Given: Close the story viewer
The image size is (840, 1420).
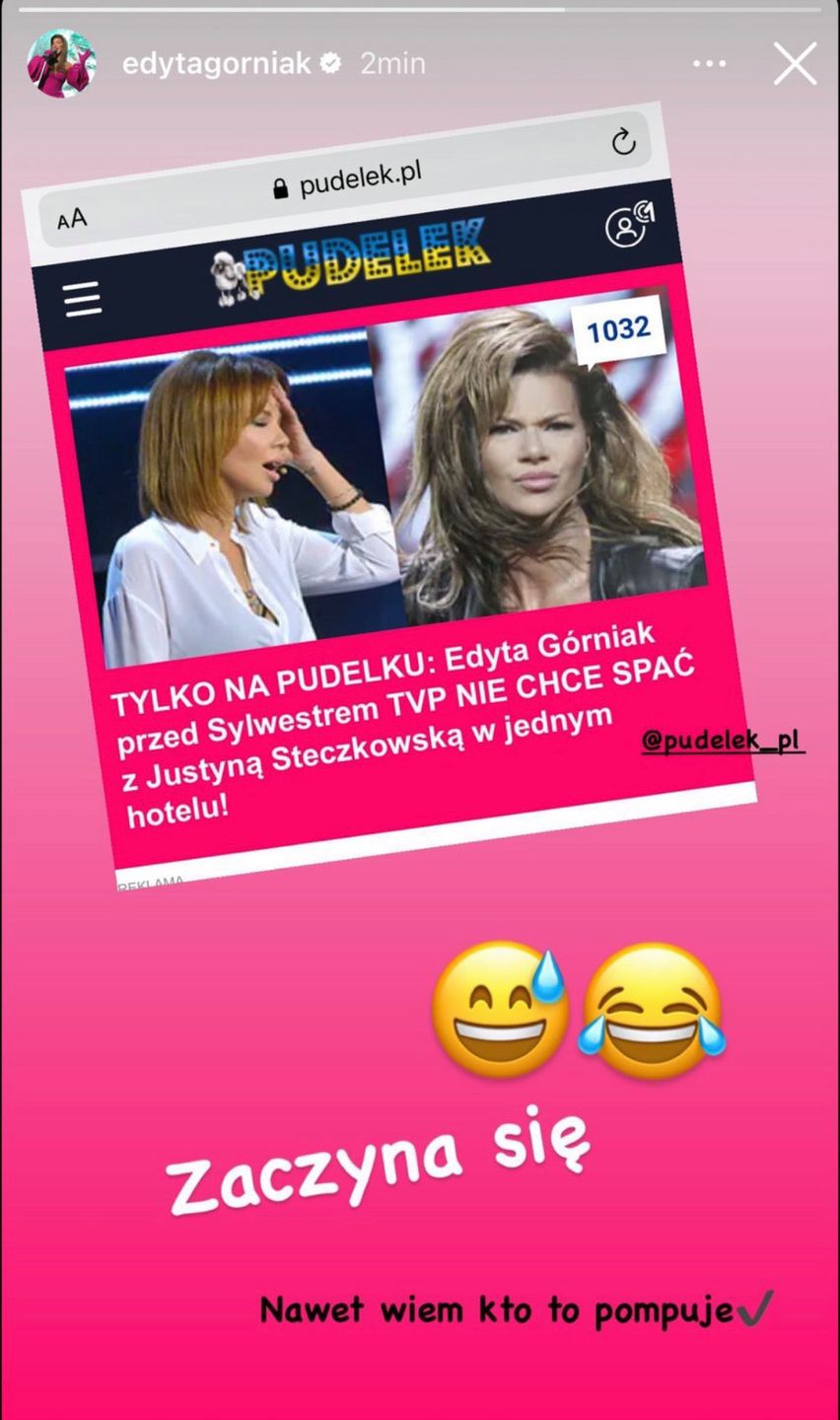Looking at the screenshot, I should 795,64.
